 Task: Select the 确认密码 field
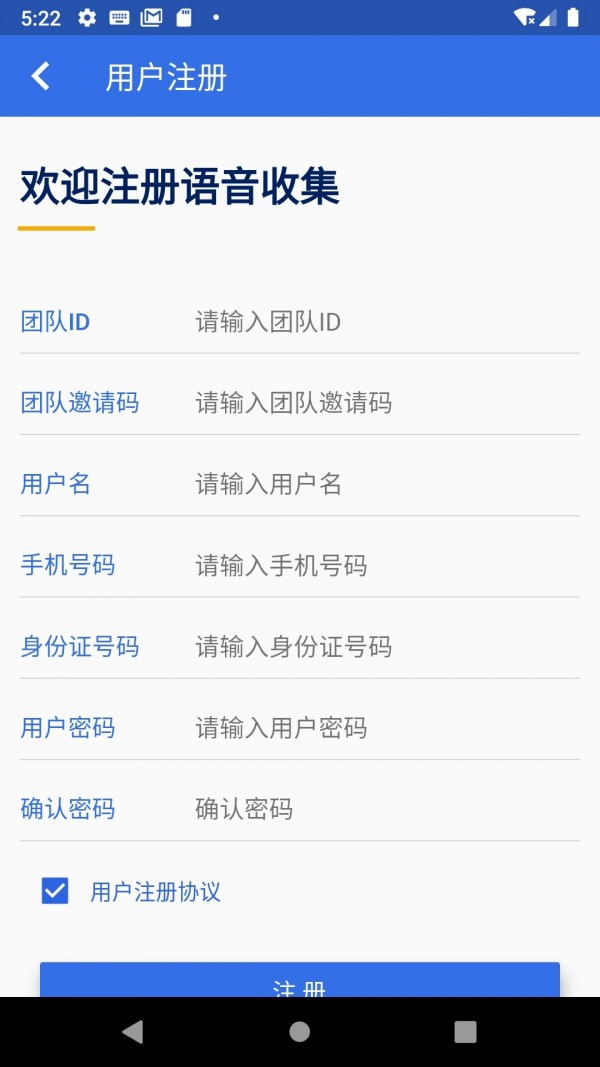[x=385, y=809]
